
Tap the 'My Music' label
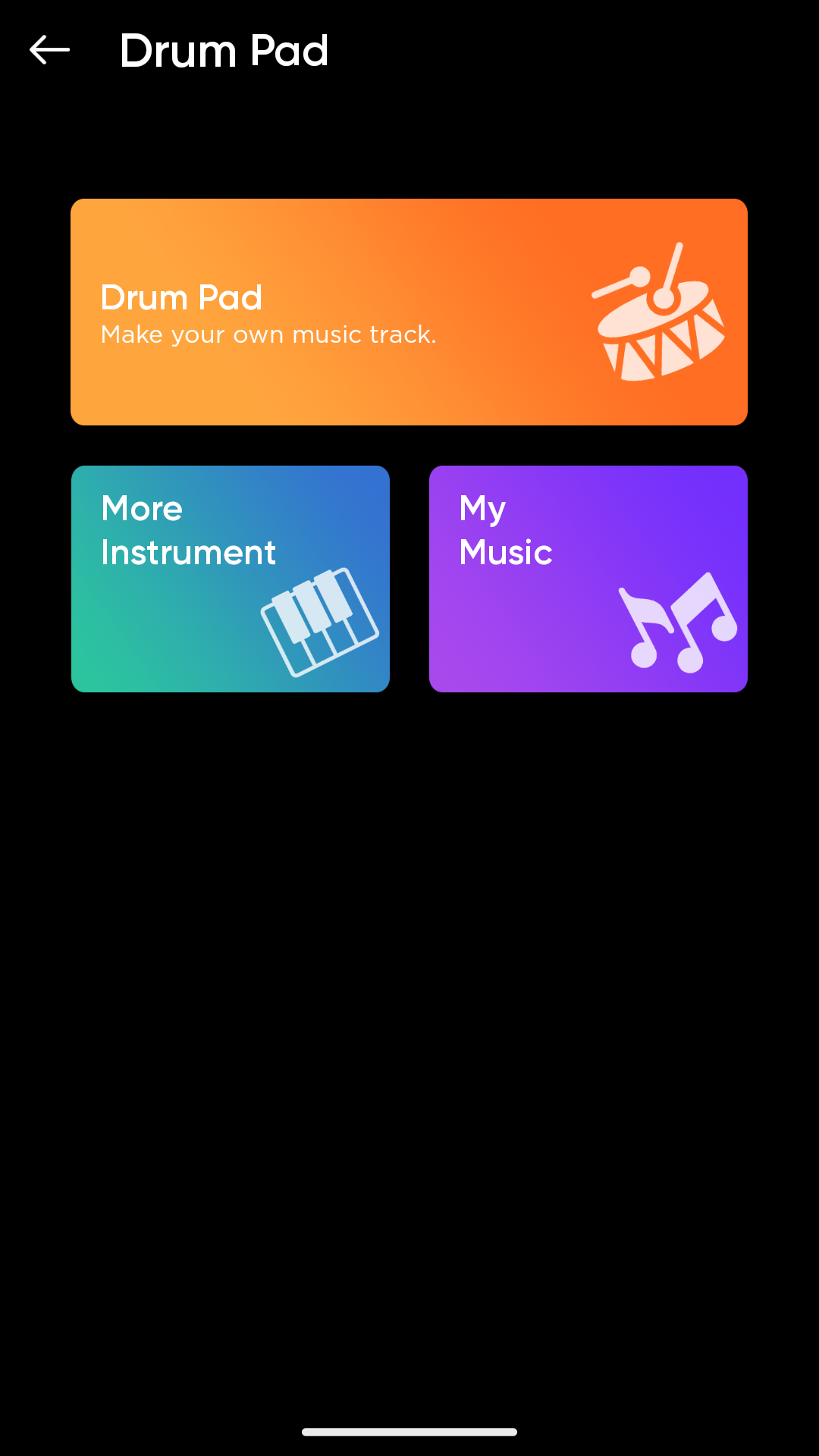coord(505,530)
